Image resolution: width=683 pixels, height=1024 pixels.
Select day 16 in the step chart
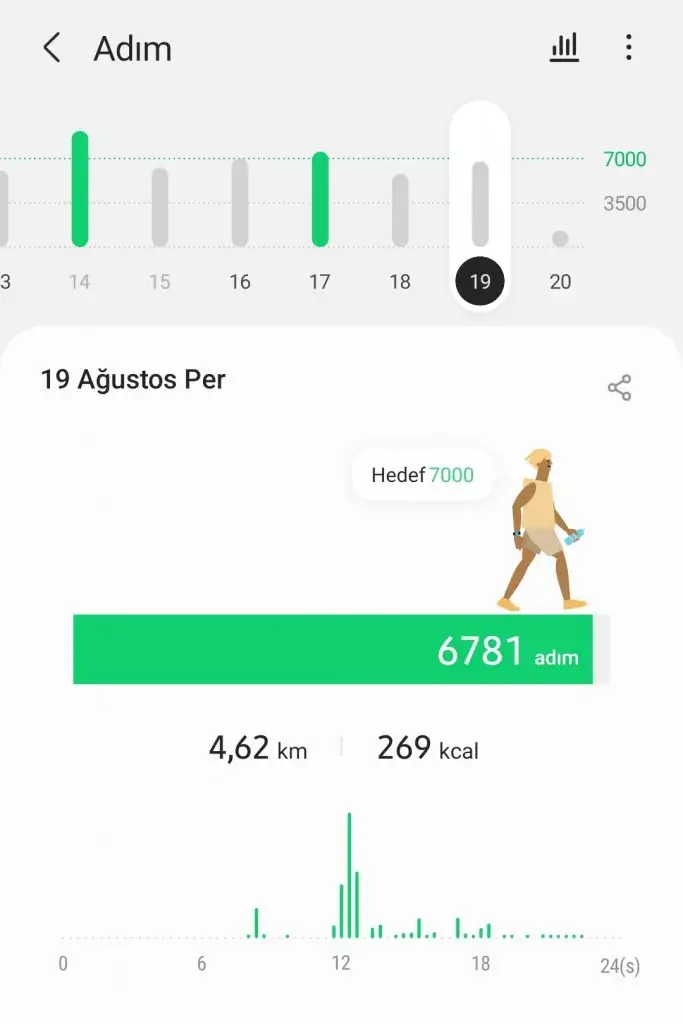click(x=240, y=210)
